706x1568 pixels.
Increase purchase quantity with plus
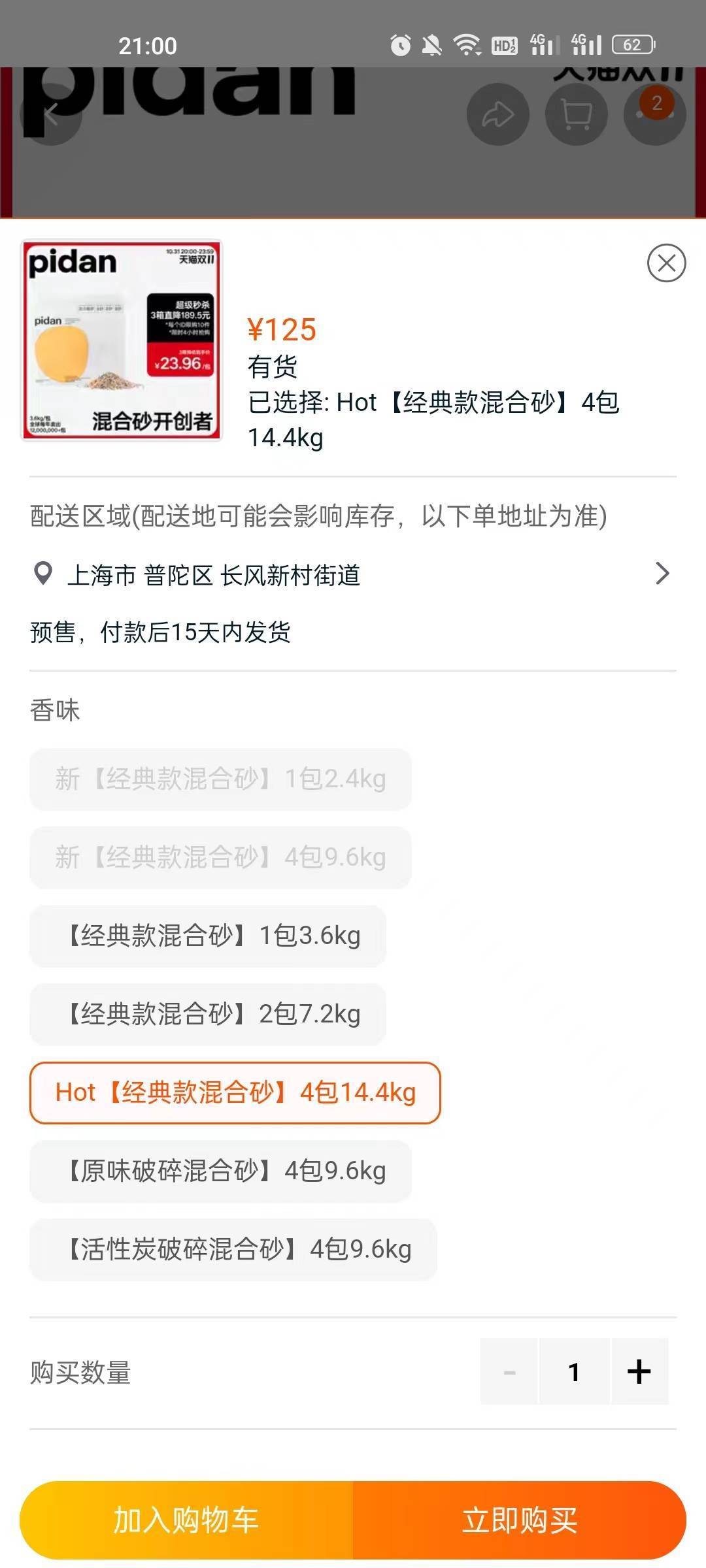[639, 1372]
